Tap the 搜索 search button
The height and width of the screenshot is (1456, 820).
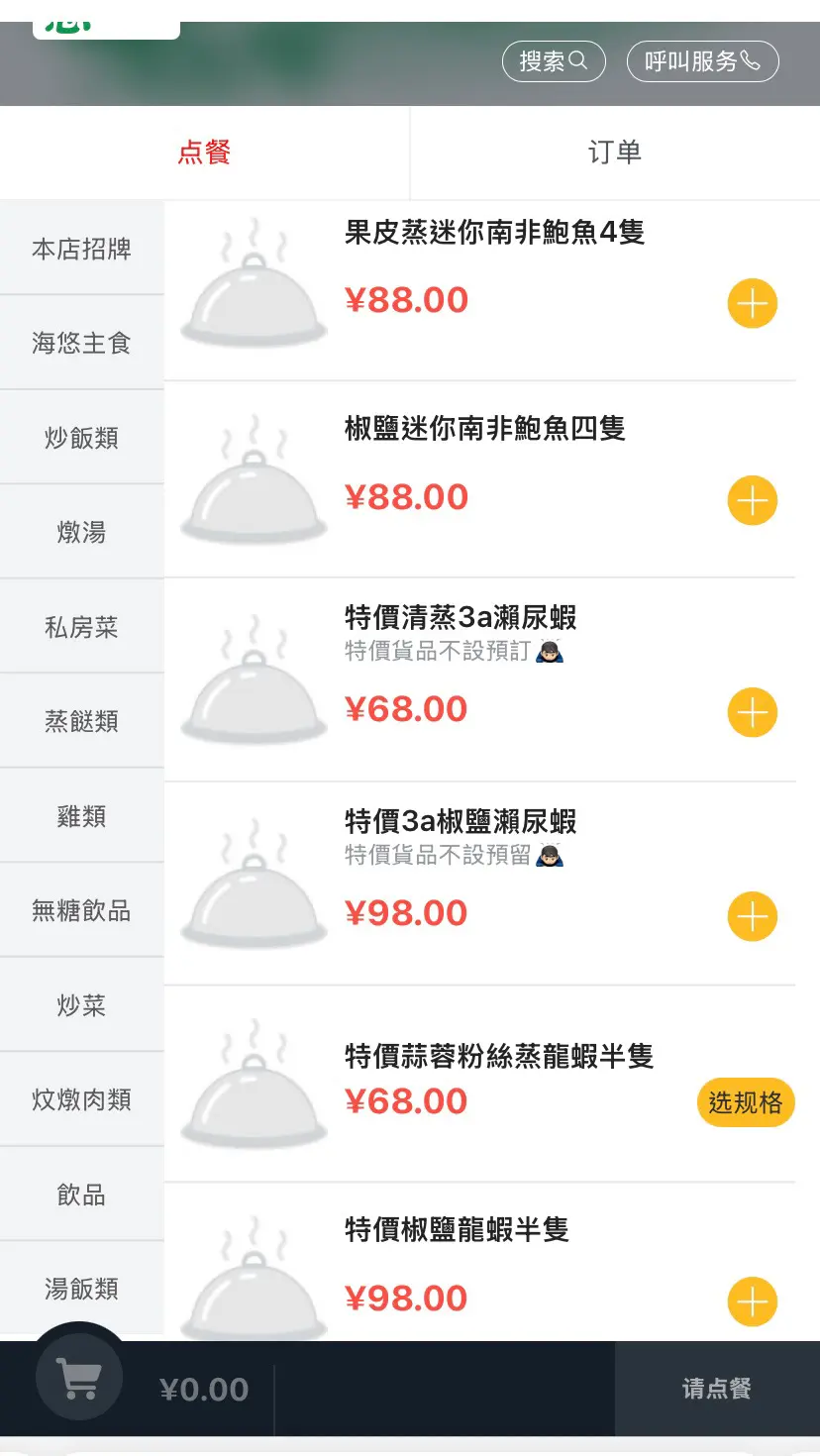[554, 61]
